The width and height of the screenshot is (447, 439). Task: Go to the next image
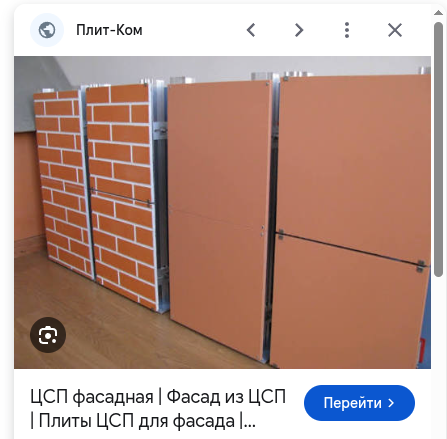coord(299,30)
